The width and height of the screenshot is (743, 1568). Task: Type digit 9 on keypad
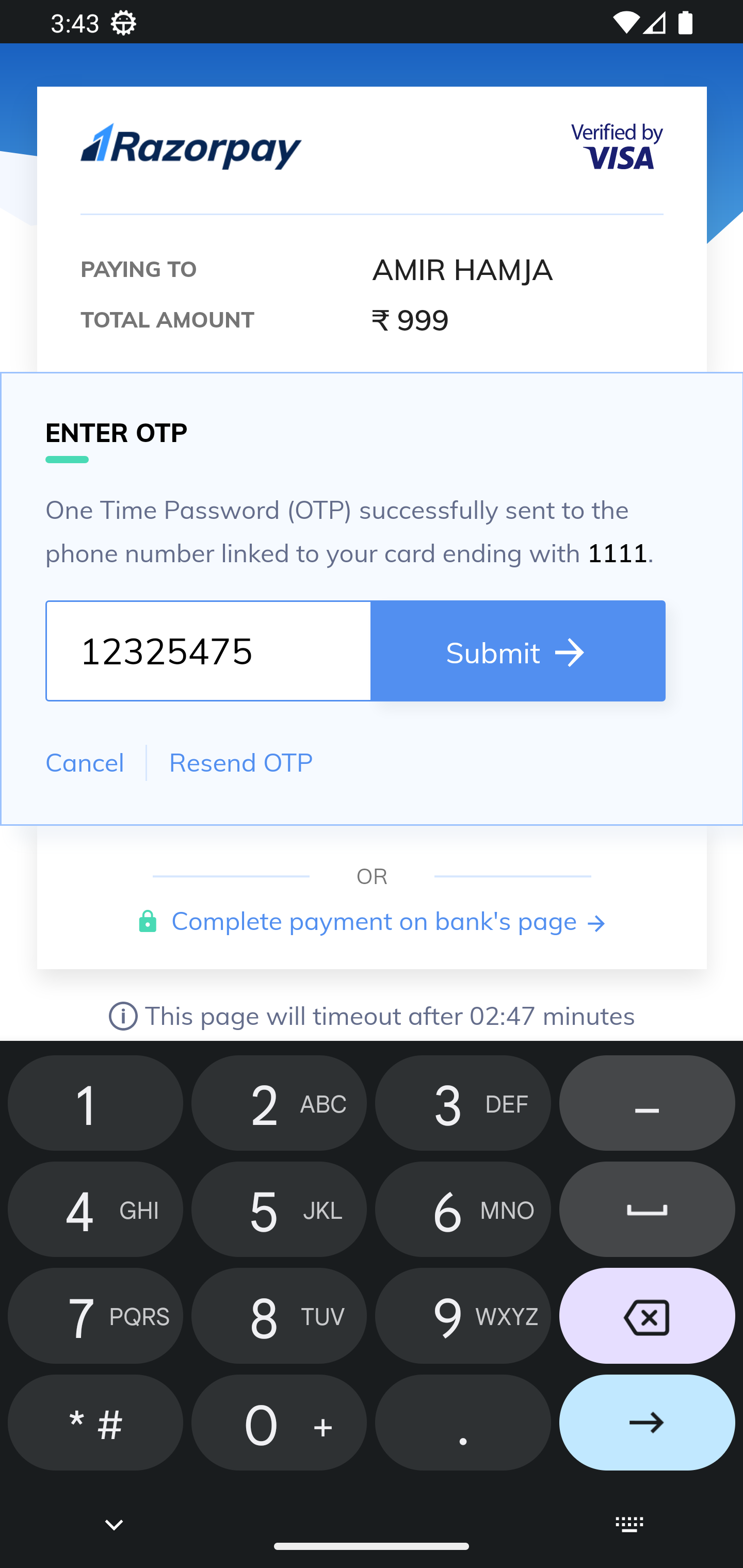point(462,1316)
